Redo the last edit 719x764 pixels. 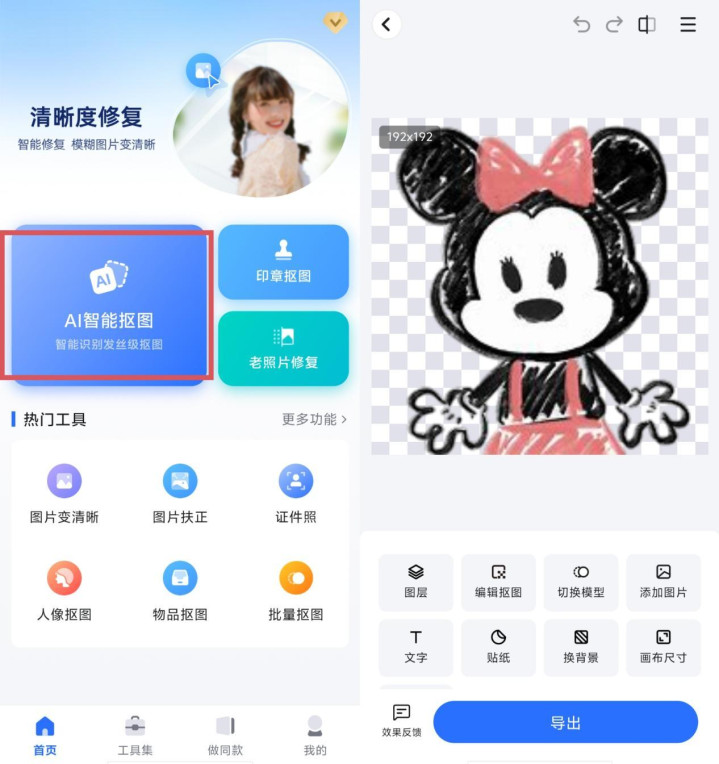click(613, 25)
